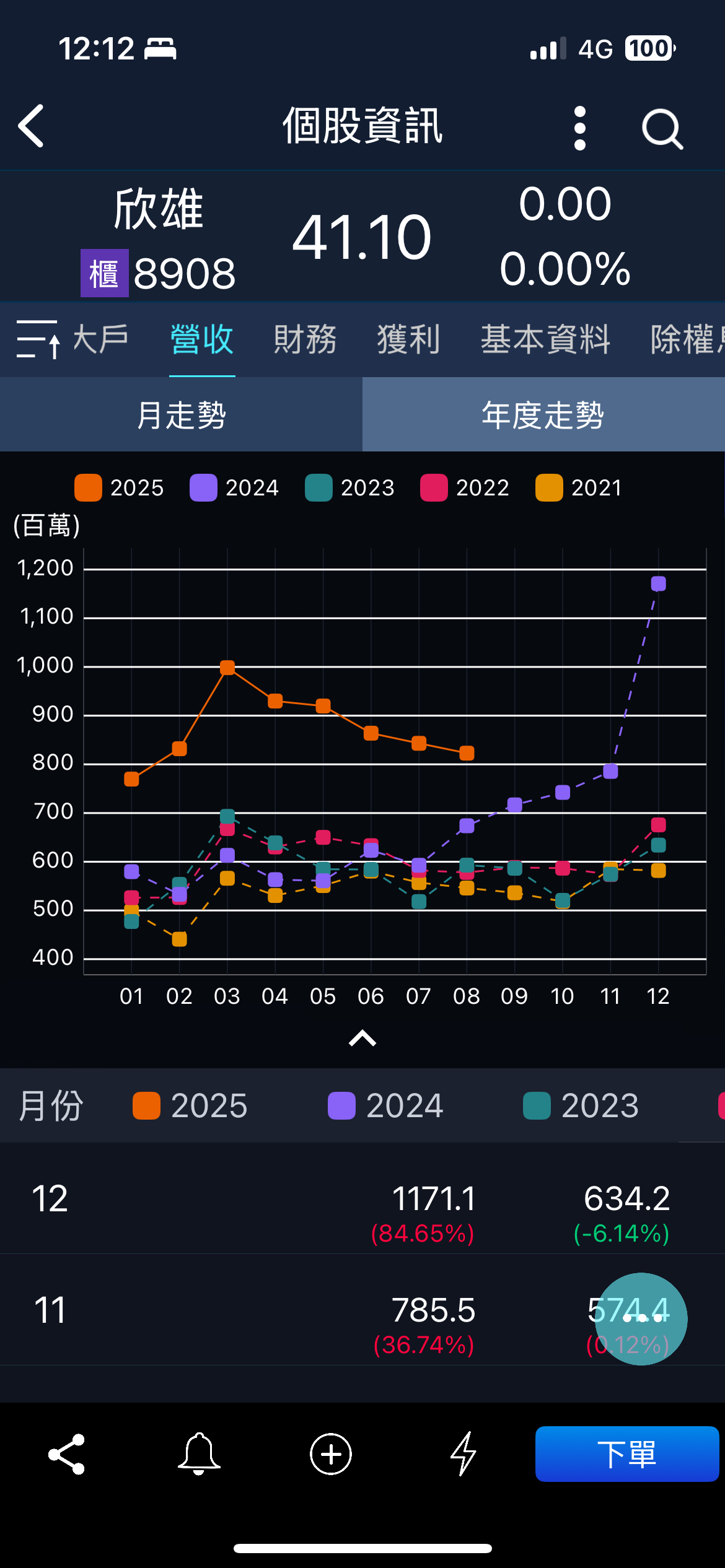Switch to 年度走勢 view
The height and width of the screenshot is (1568, 725).
point(543,414)
